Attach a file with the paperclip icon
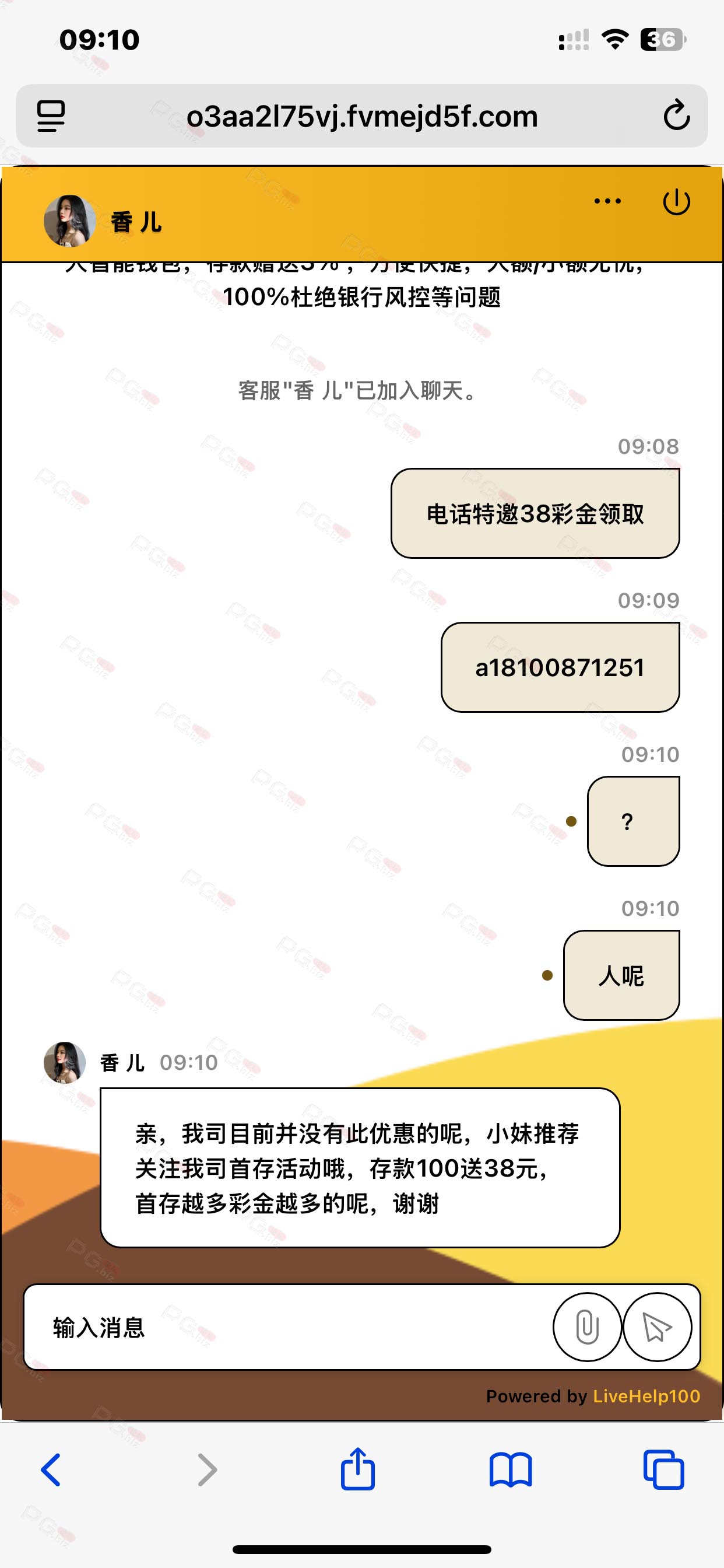724x1568 pixels. pyautogui.click(x=586, y=1327)
